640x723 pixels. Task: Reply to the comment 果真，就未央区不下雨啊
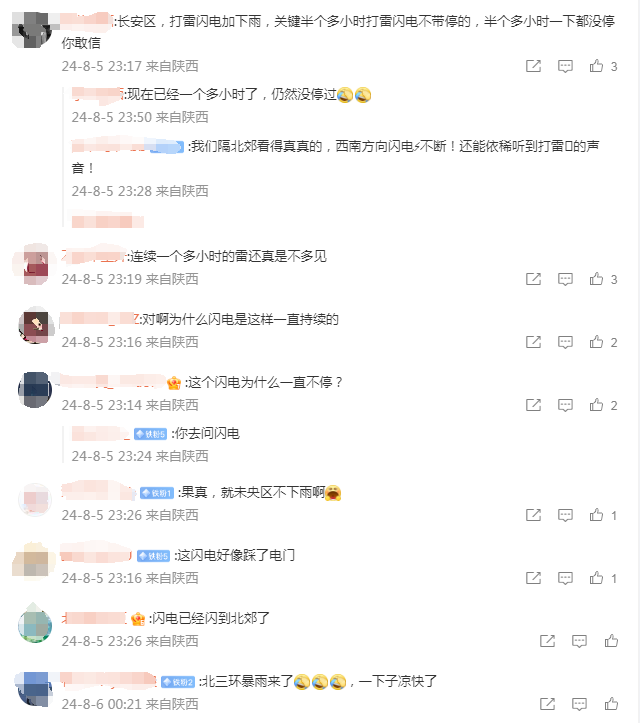(x=565, y=515)
